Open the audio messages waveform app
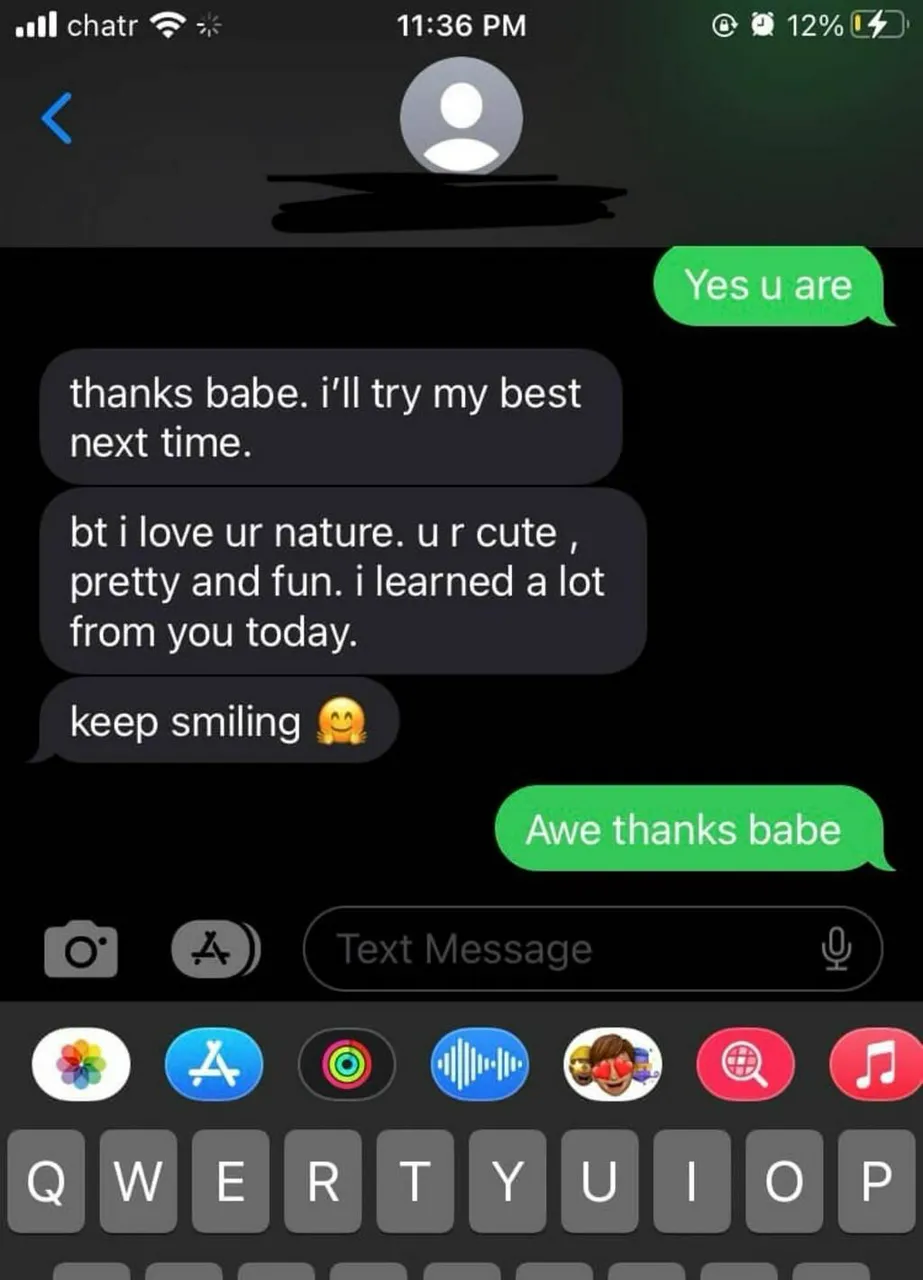The image size is (923, 1280). pos(479,1064)
